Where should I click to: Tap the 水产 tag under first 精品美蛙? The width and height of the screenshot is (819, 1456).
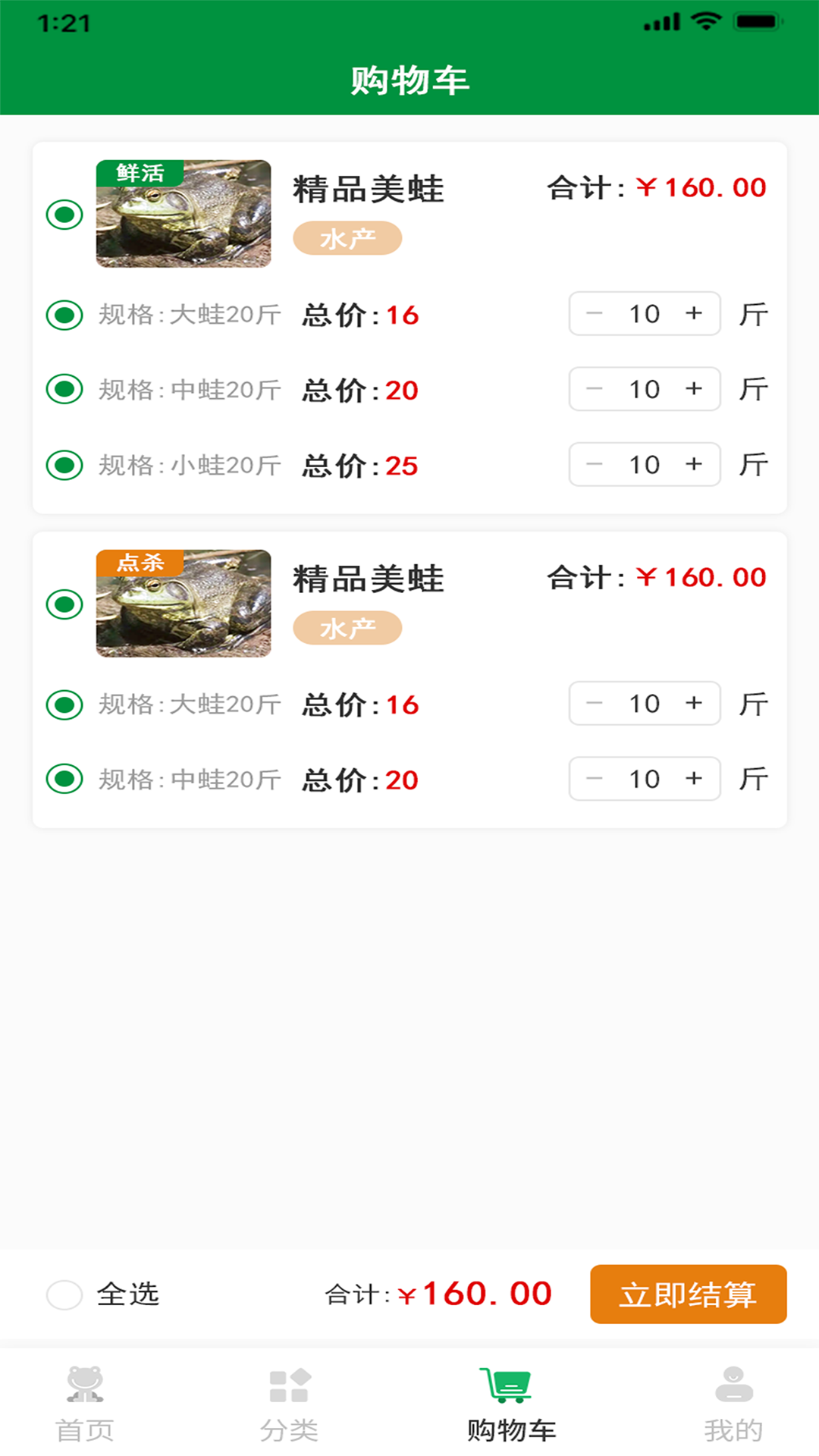pos(347,237)
